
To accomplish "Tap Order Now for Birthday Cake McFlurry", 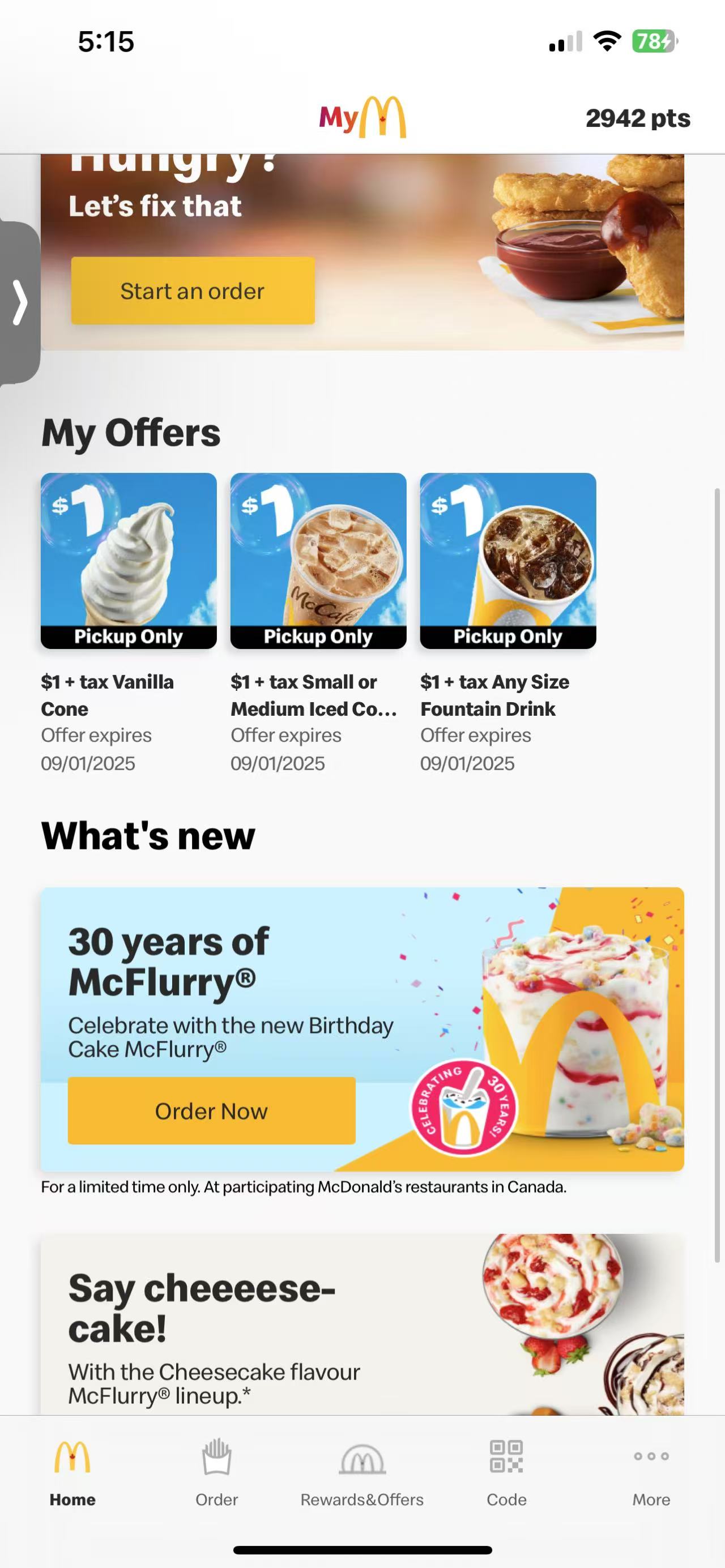I will pos(211,1111).
